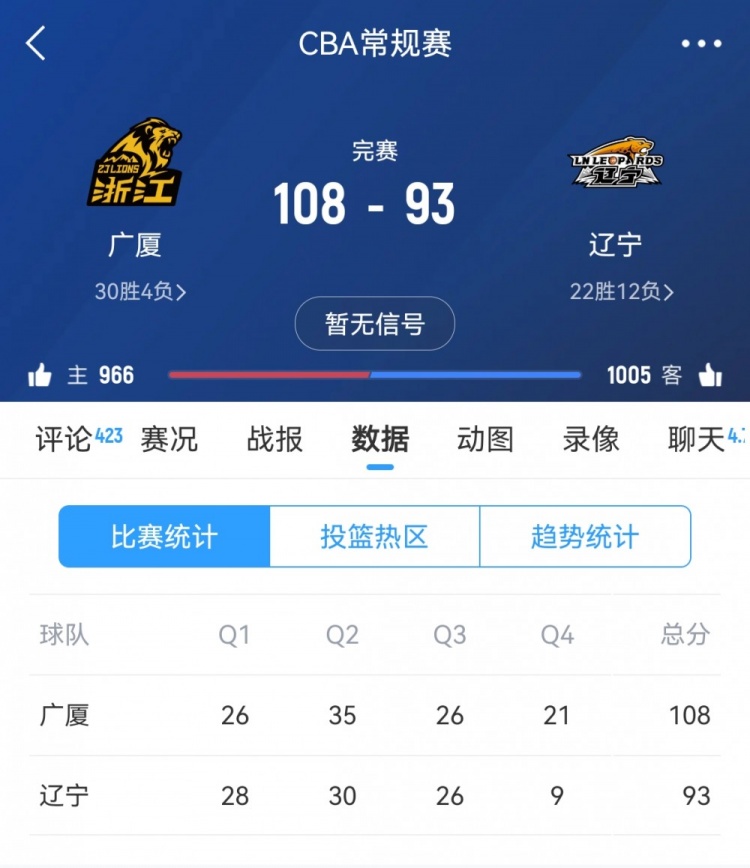This screenshot has height=868, width=750.
Task: Switch to the 评论 tab
Action: tap(64, 439)
